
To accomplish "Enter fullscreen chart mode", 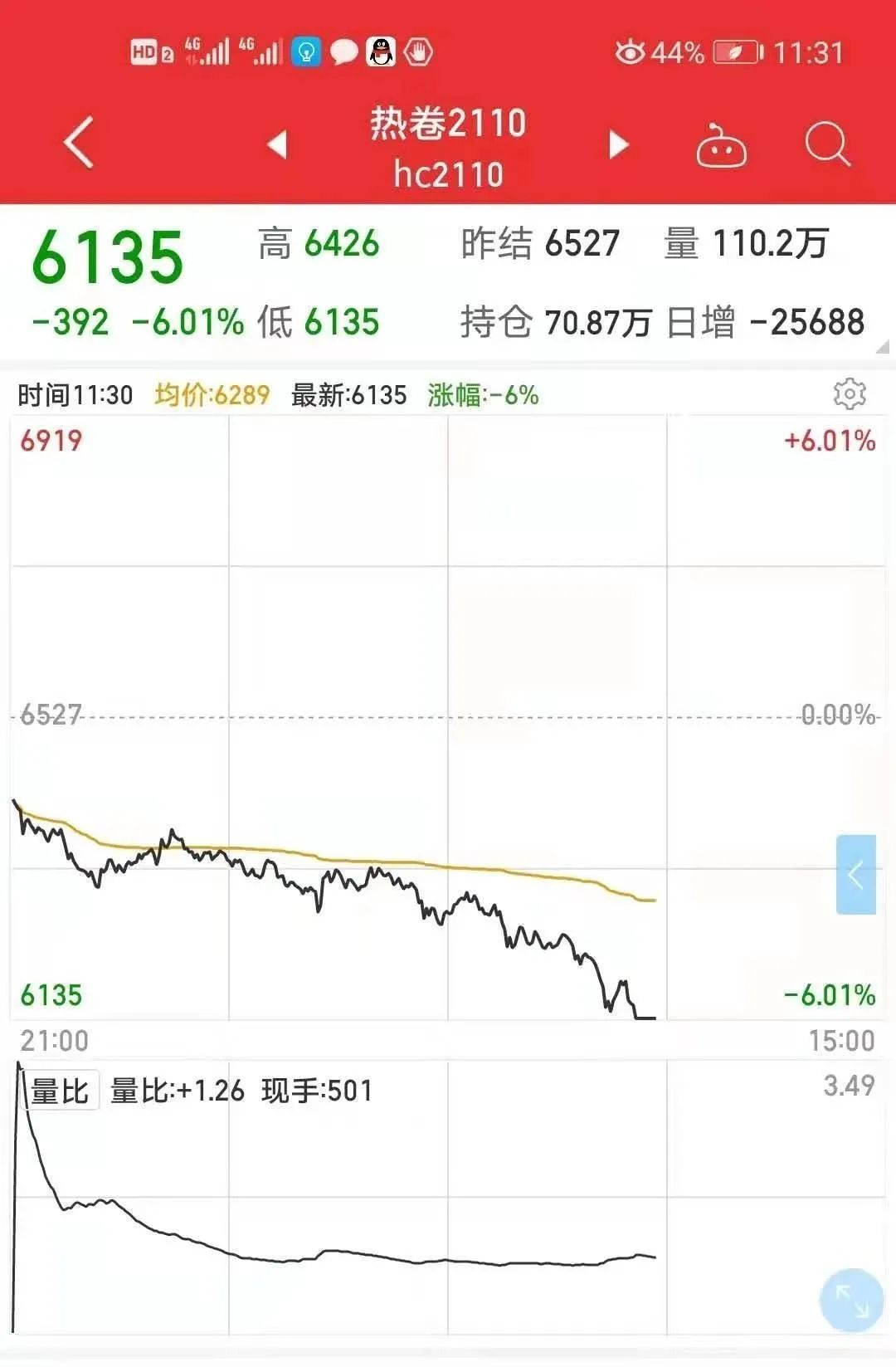I will pyautogui.click(x=851, y=1300).
